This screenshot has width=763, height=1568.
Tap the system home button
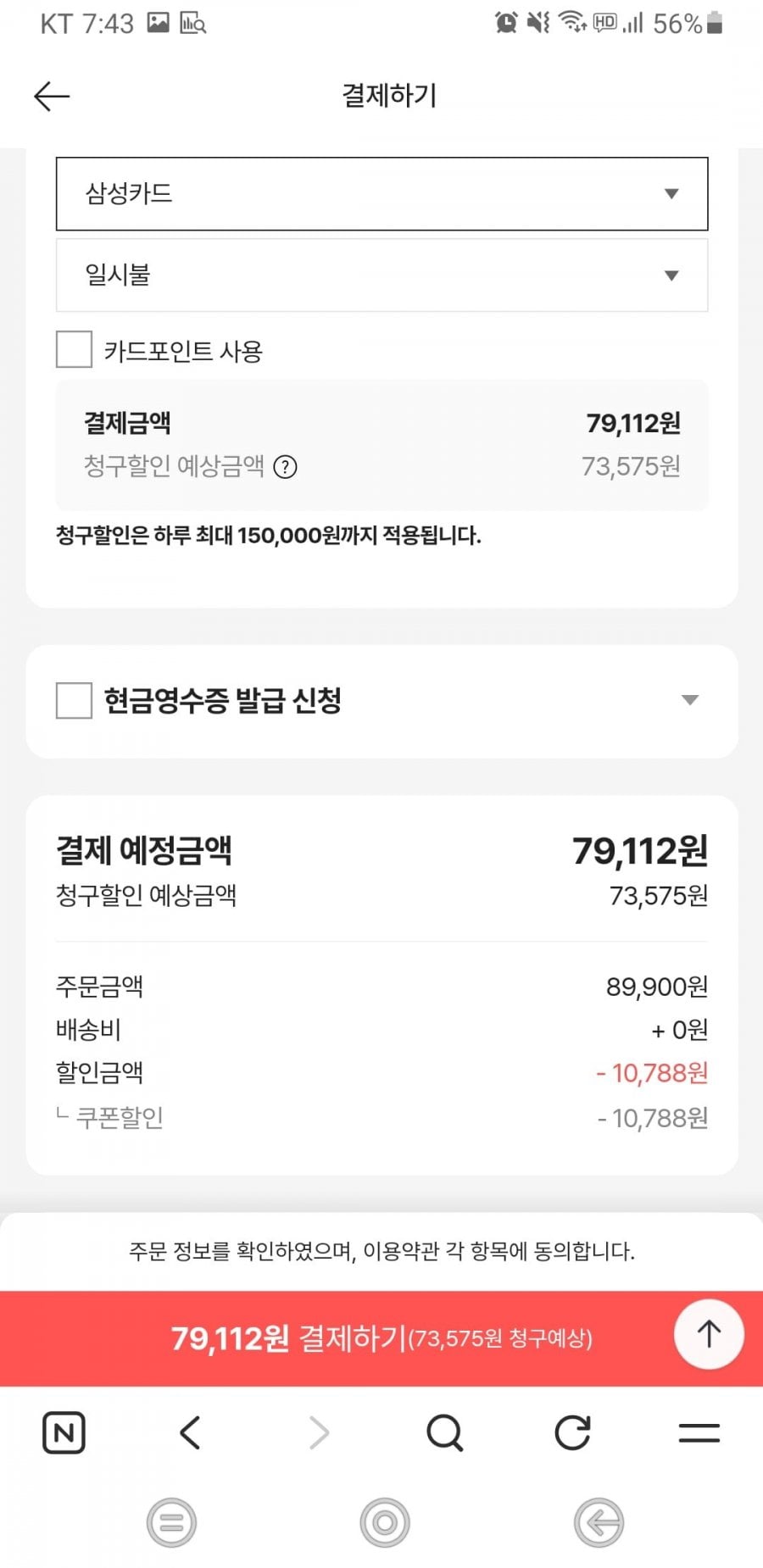[384, 1523]
